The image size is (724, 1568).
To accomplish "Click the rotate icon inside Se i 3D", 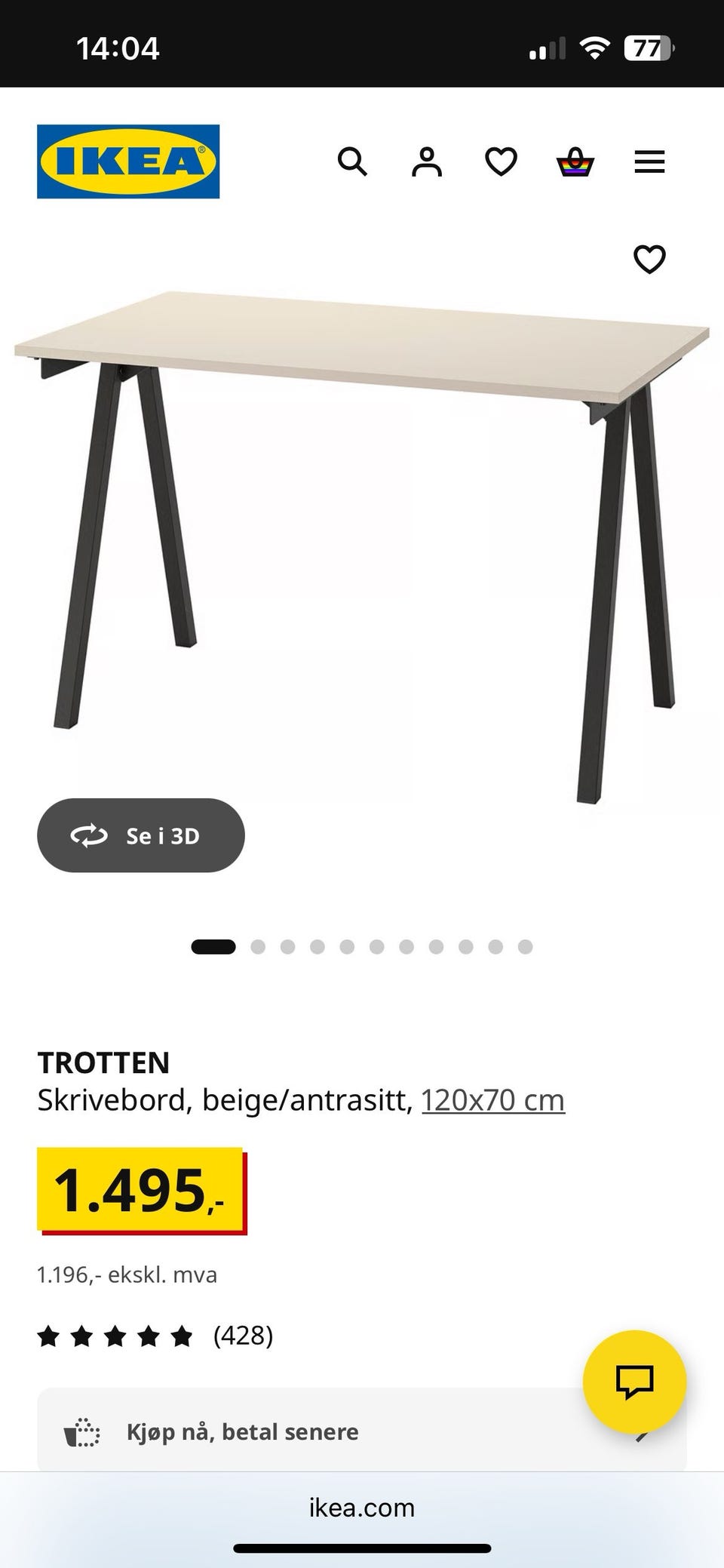I will [x=88, y=835].
